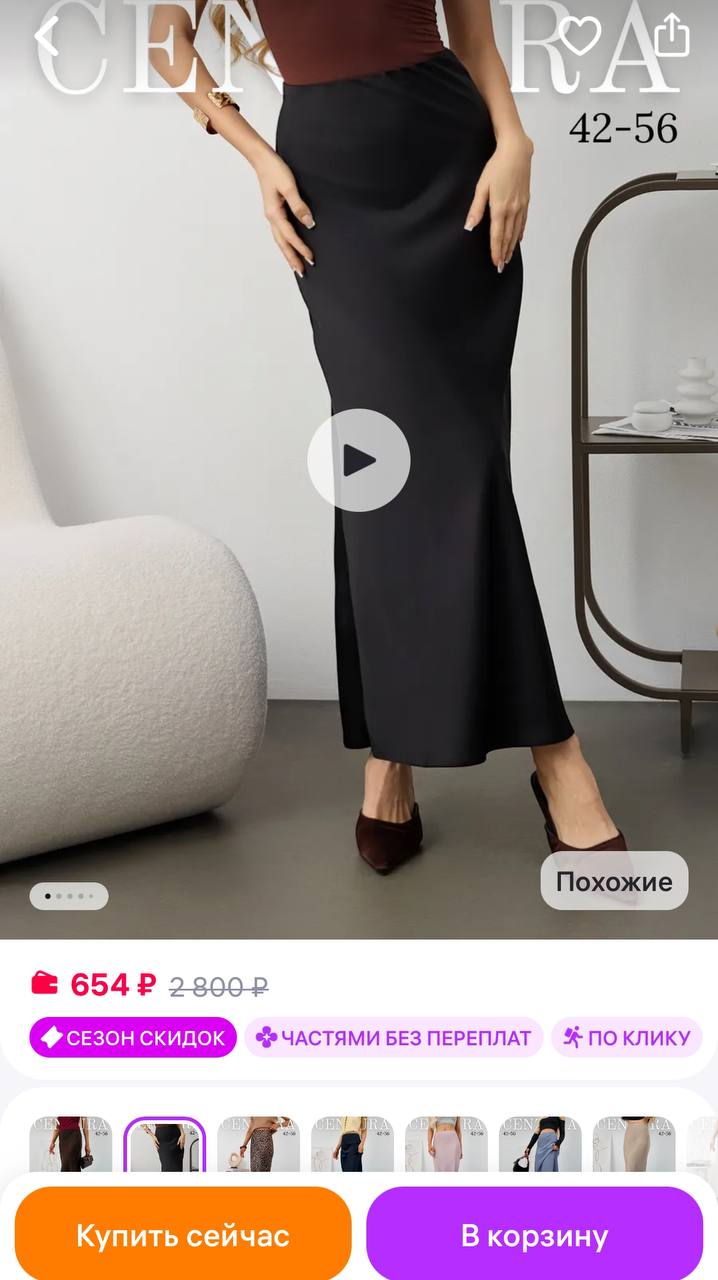Show similar items via Похожие

(614, 881)
